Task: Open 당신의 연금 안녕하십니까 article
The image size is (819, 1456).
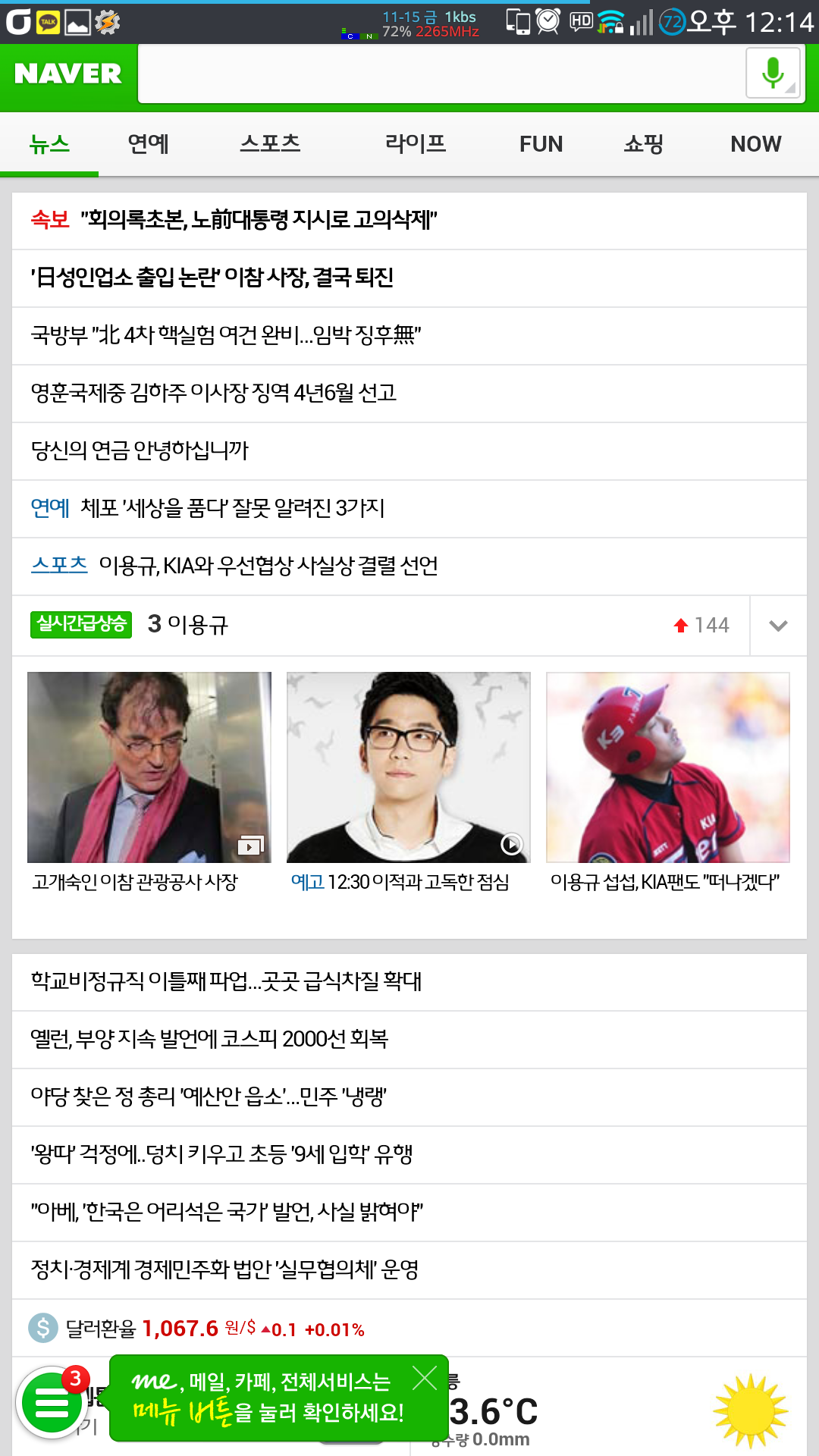Action: click(x=140, y=451)
